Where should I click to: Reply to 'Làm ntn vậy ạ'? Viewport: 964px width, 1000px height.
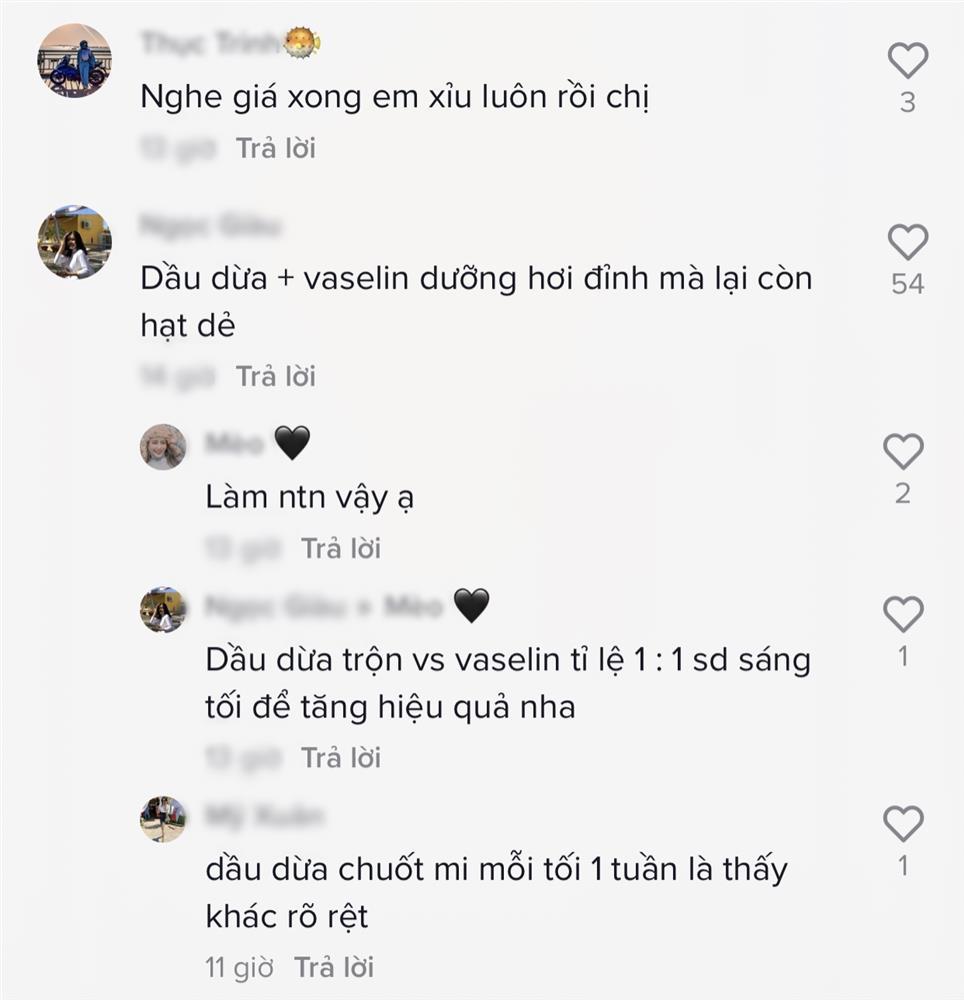point(341,548)
